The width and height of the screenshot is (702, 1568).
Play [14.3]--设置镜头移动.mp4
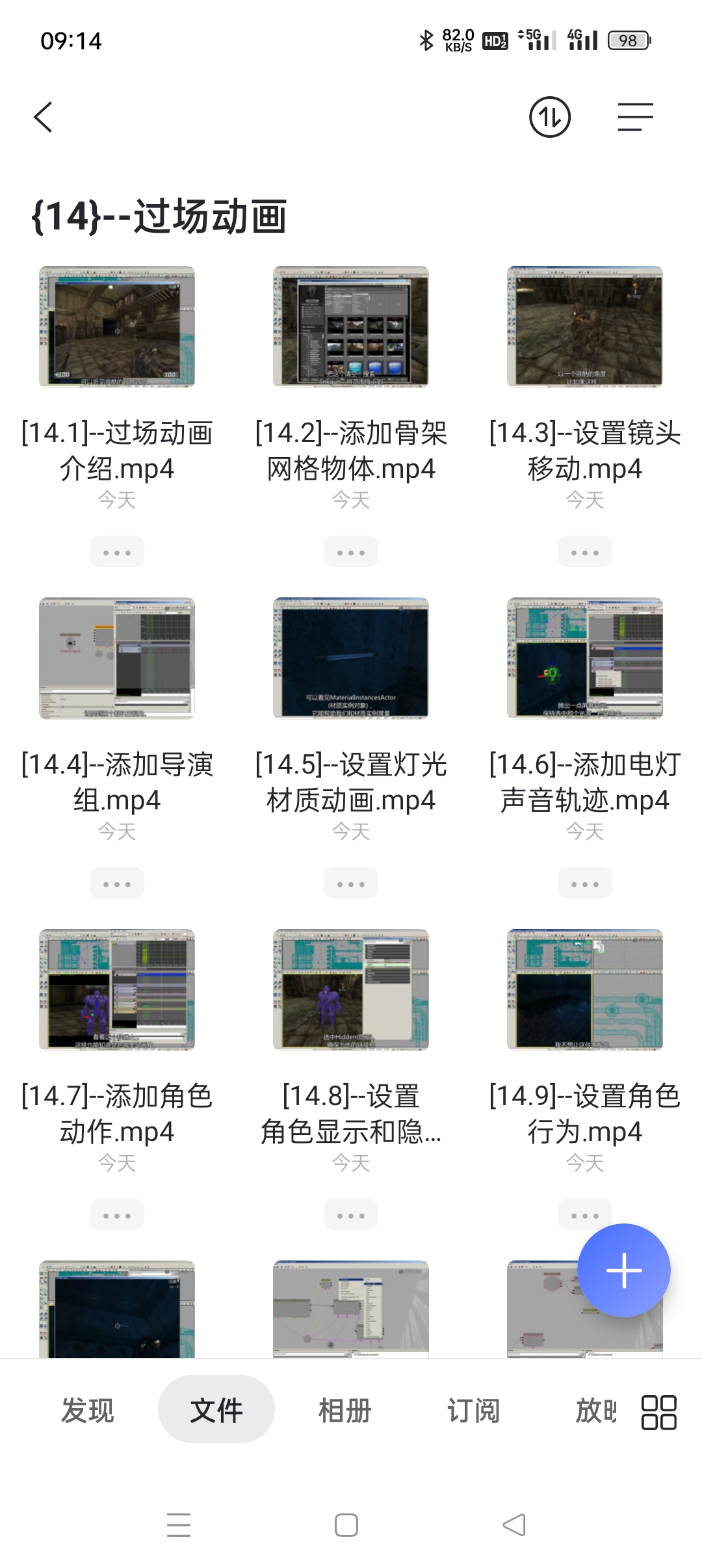(x=585, y=326)
